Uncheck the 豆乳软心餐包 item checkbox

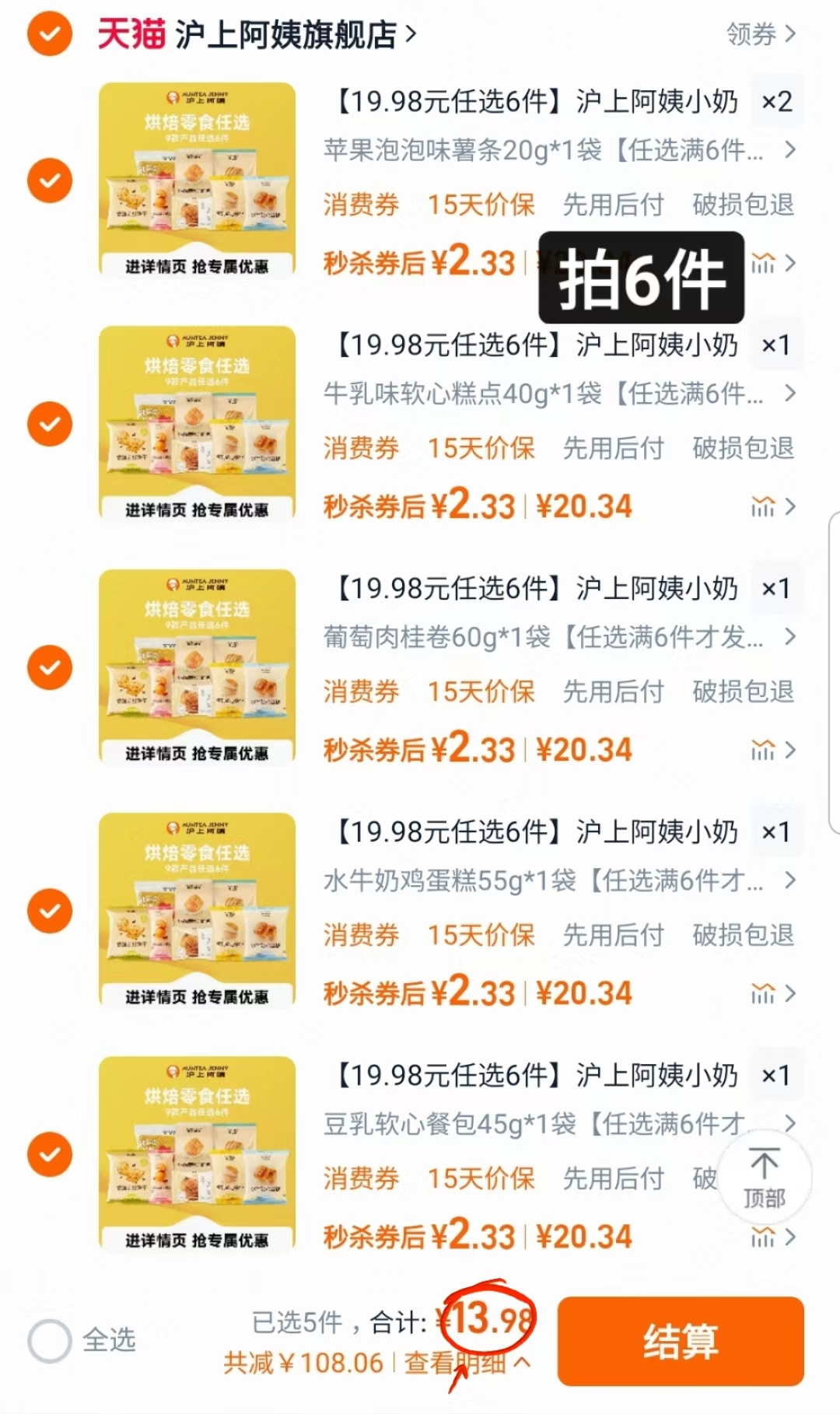(49, 1153)
